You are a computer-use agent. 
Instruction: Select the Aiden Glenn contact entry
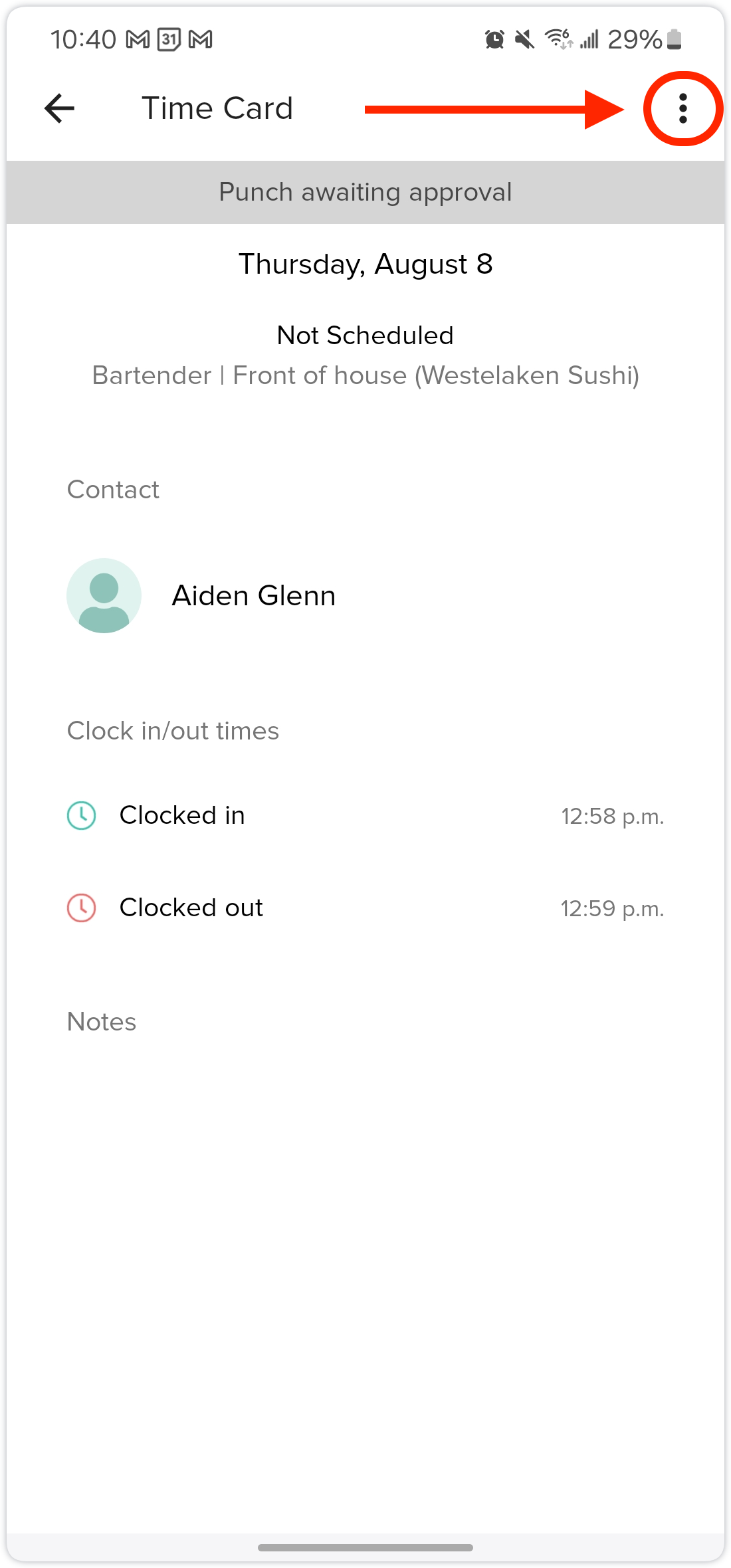pyautogui.click(x=253, y=595)
